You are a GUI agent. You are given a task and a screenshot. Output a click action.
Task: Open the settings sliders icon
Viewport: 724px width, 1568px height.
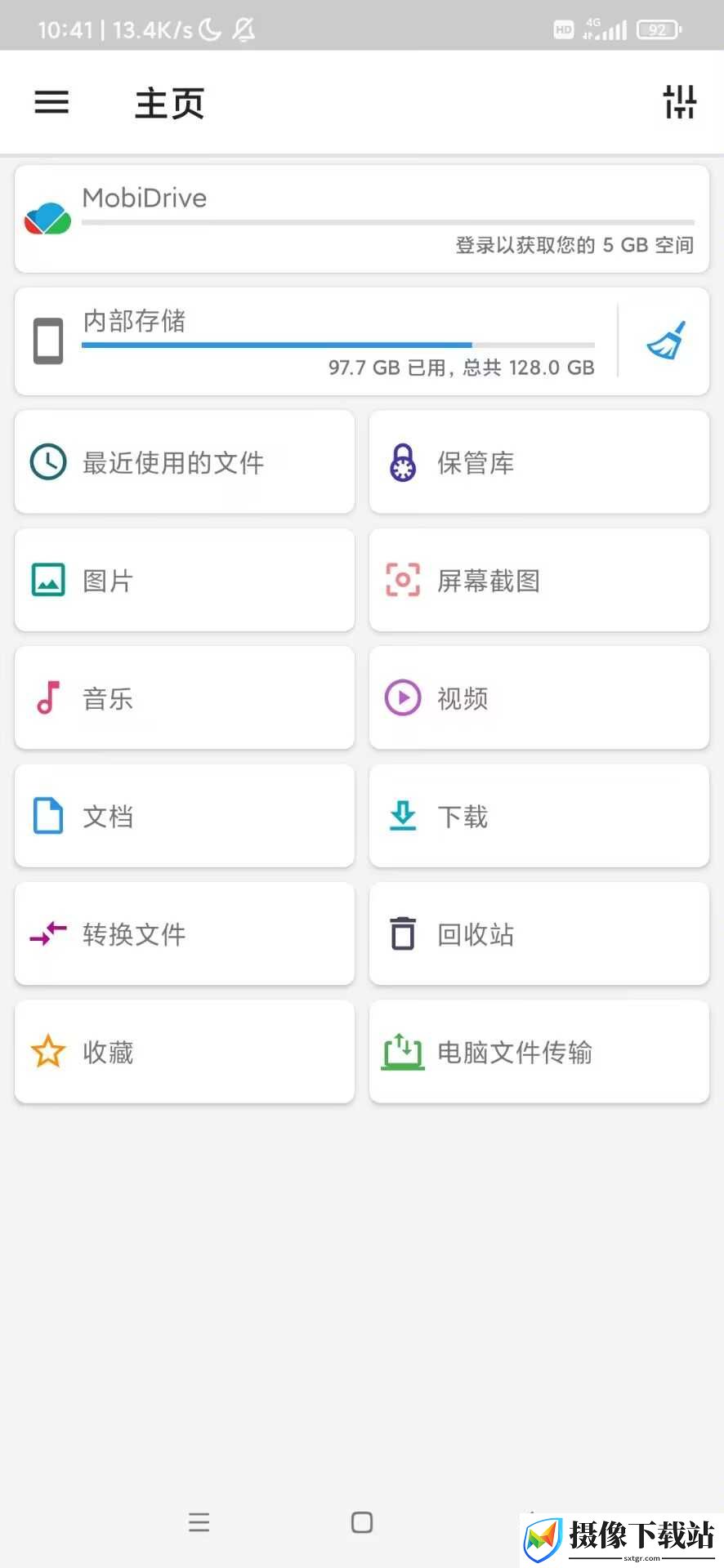click(679, 102)
